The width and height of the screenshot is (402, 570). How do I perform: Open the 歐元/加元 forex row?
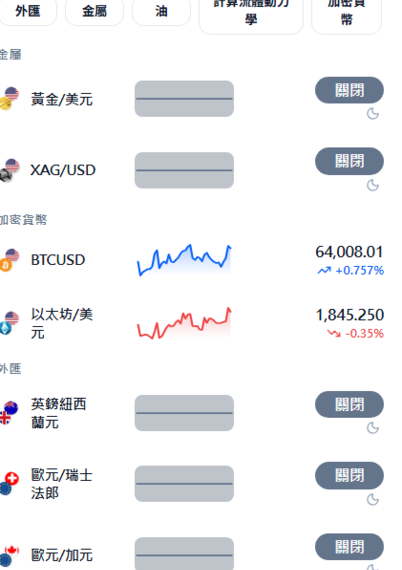(192, 553)
